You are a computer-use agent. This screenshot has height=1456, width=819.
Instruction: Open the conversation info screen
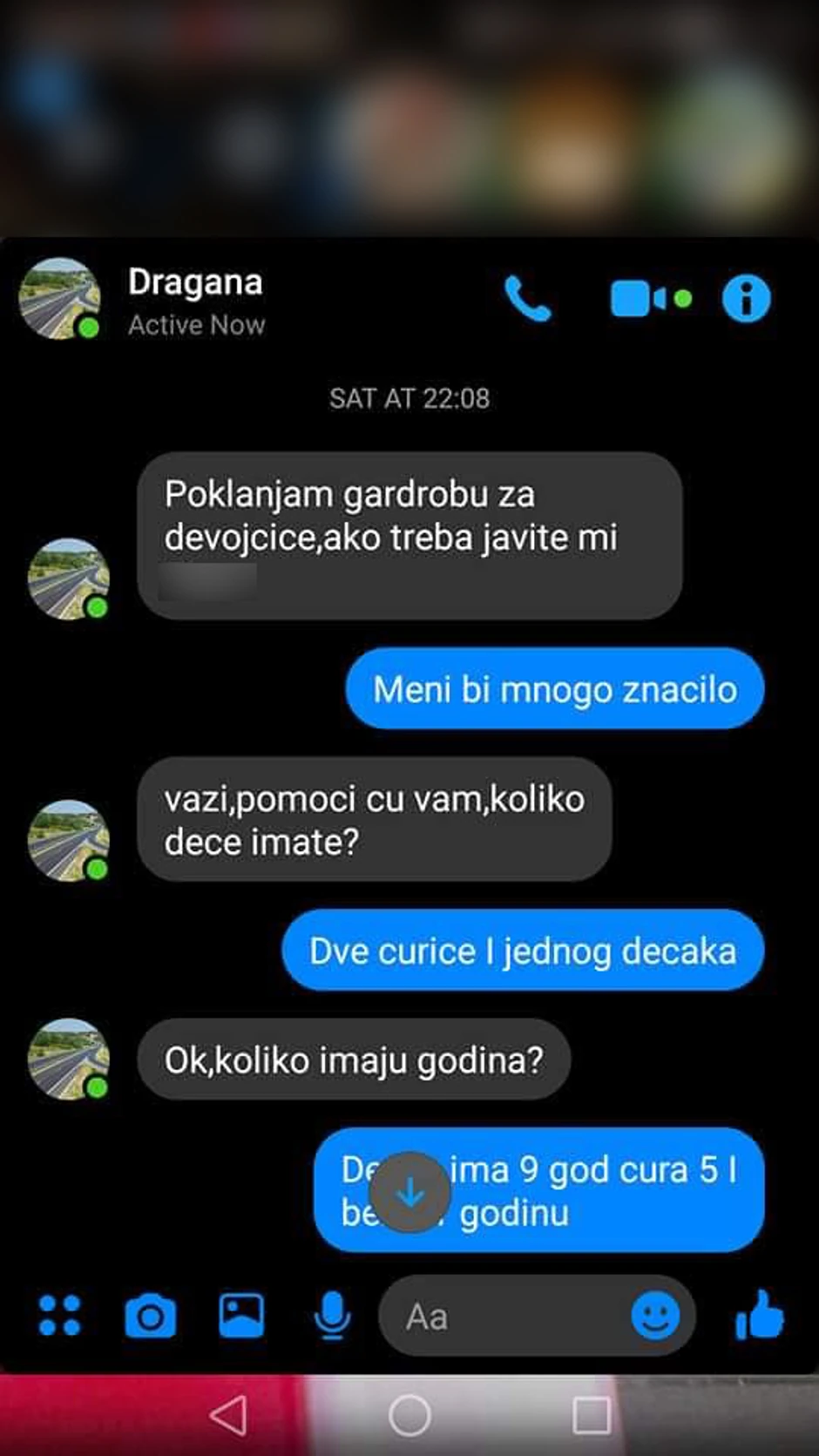click(x=746, y=297)
